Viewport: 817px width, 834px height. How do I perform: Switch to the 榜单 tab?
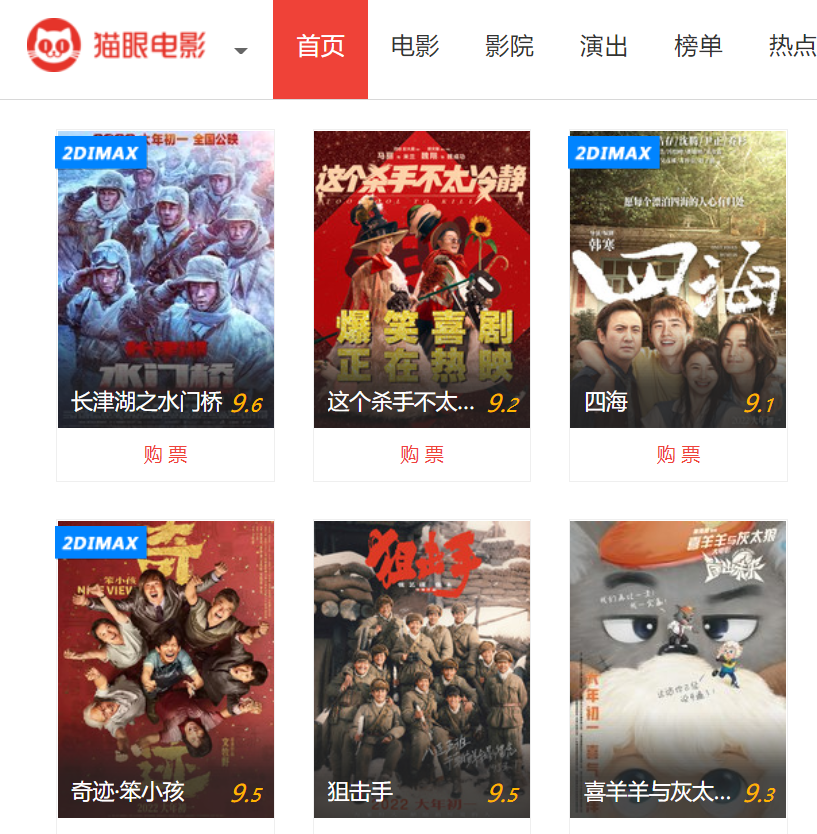(698, 47)
